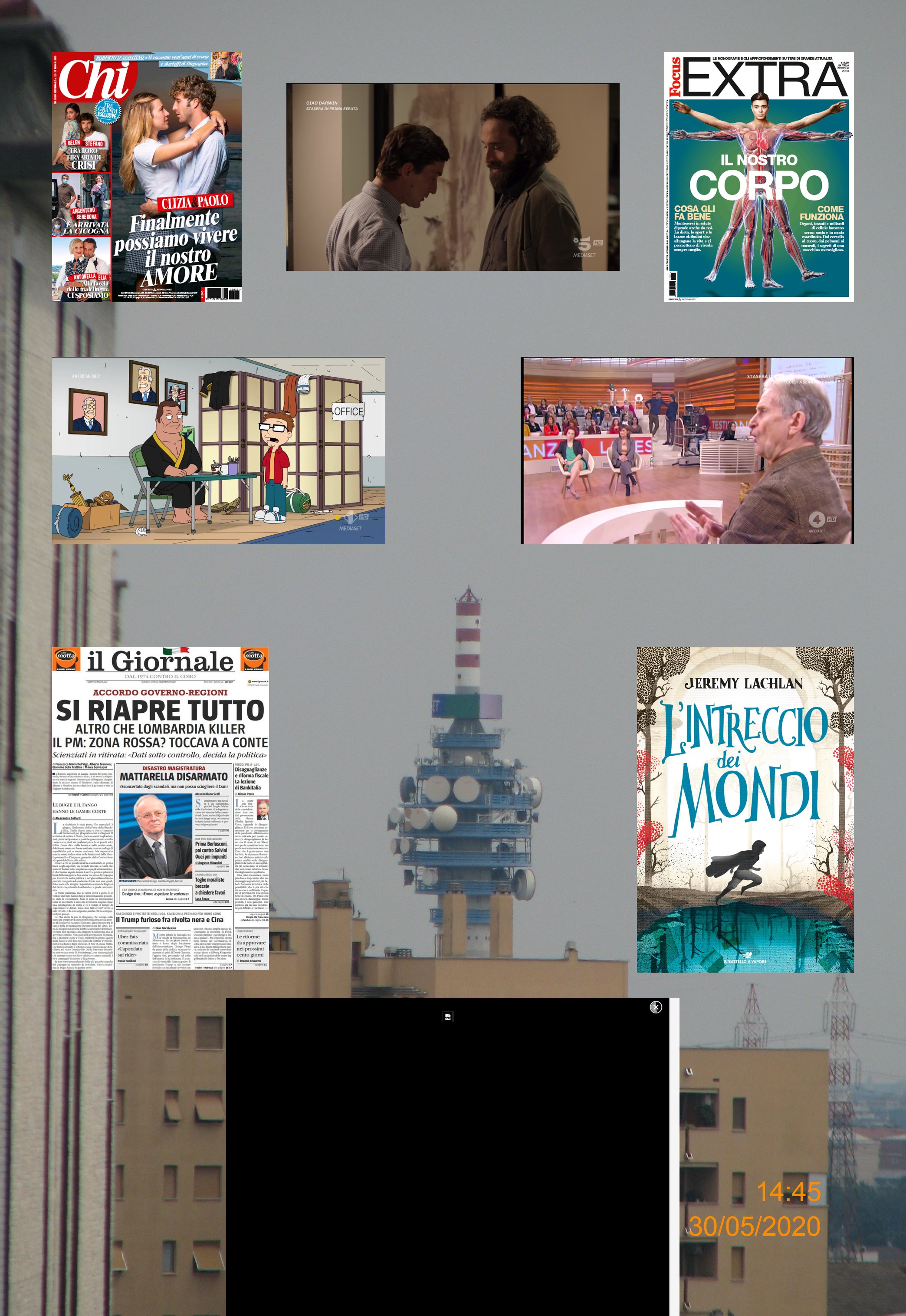Open L'intreccio dei mondi book cover
This screenshot has height=1316, width=906.
click(745, 809)
